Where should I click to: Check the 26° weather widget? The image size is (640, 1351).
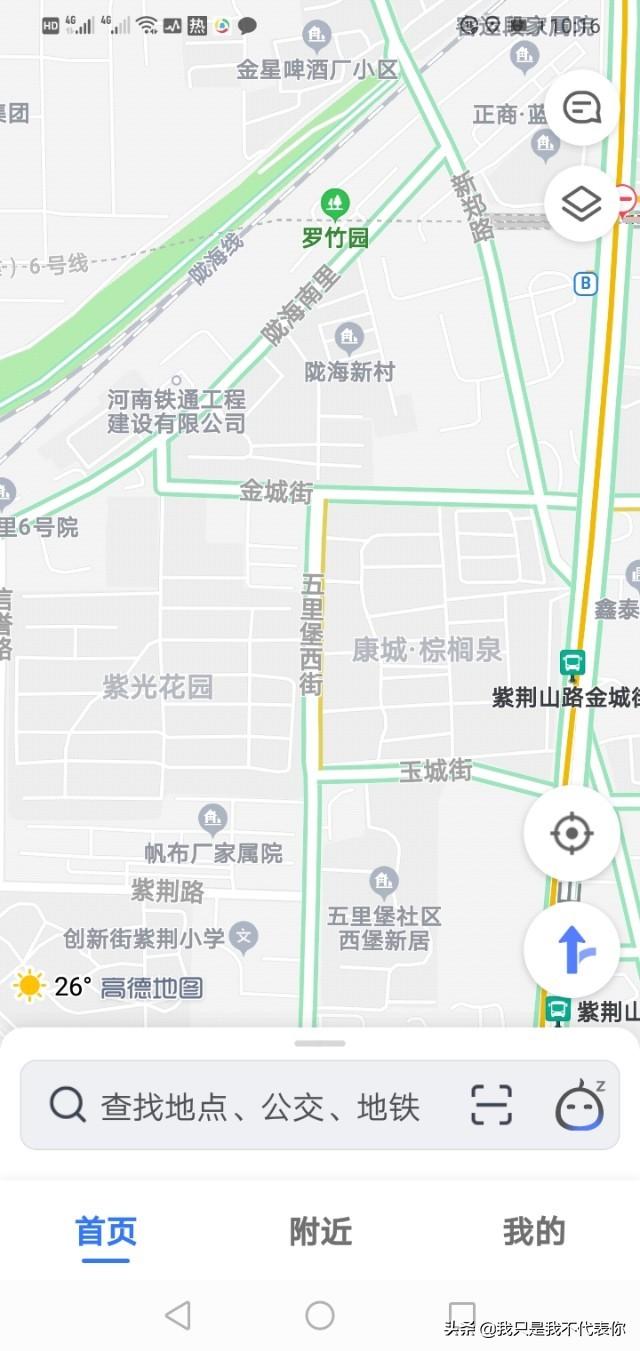click(52, 987)
